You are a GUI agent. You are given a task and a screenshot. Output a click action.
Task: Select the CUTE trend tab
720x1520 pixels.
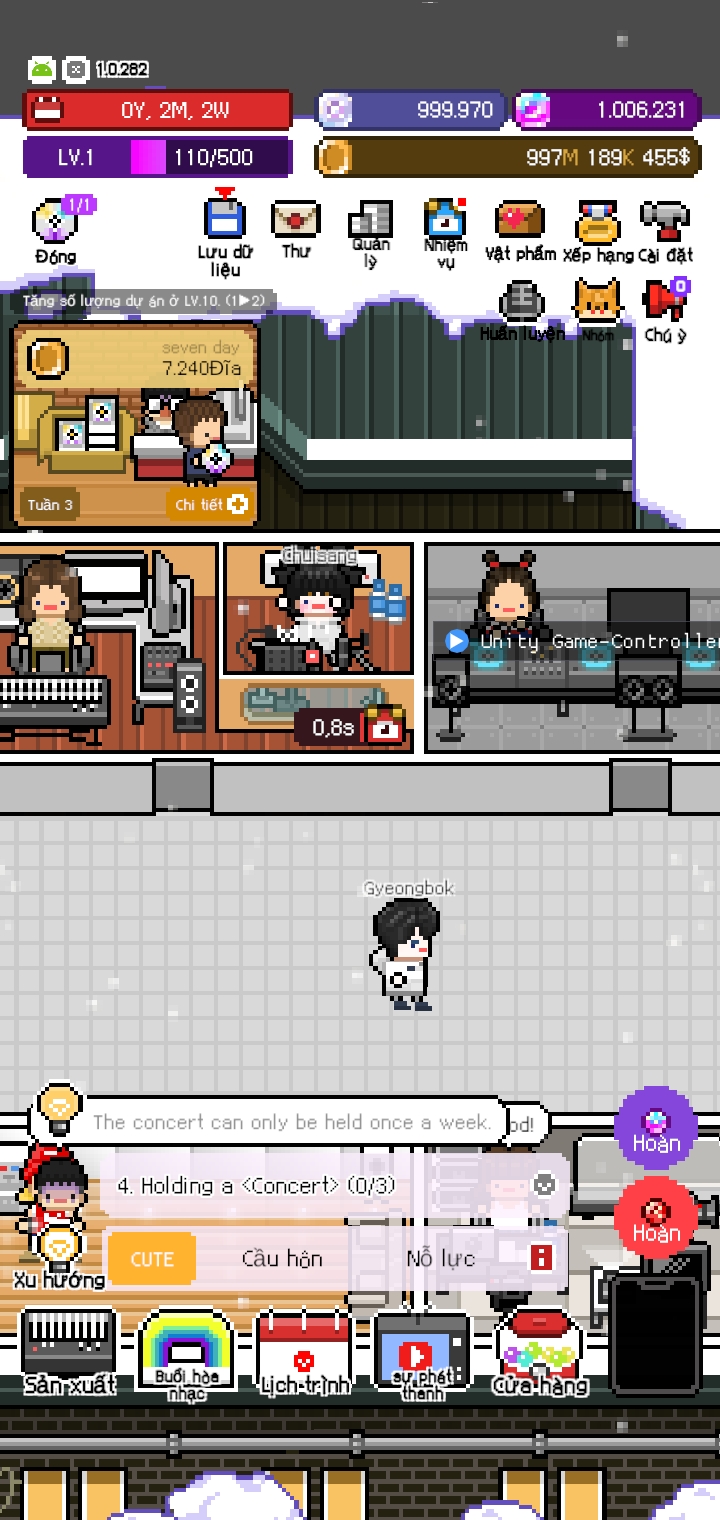[x=151, y=1259]
